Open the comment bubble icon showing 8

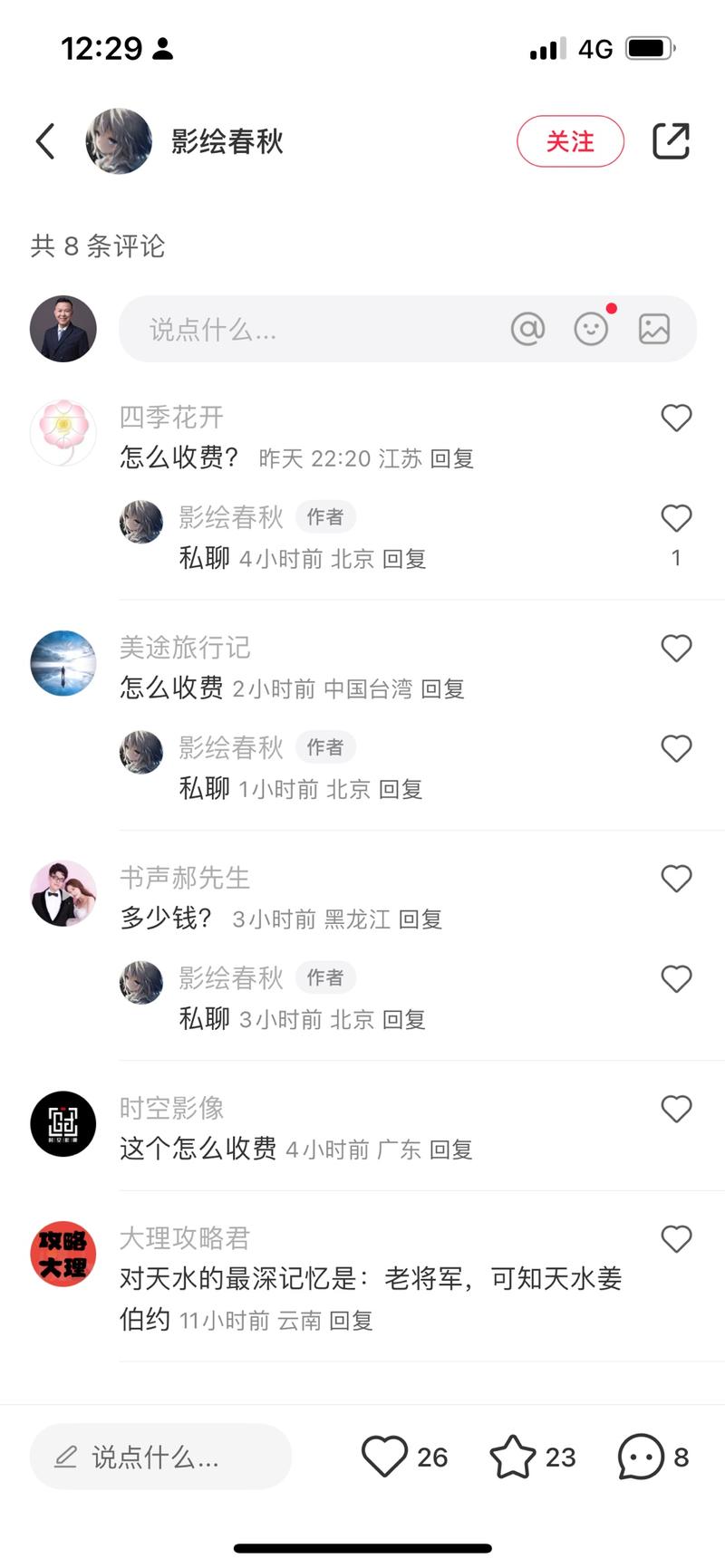(x=640, y=1457)
